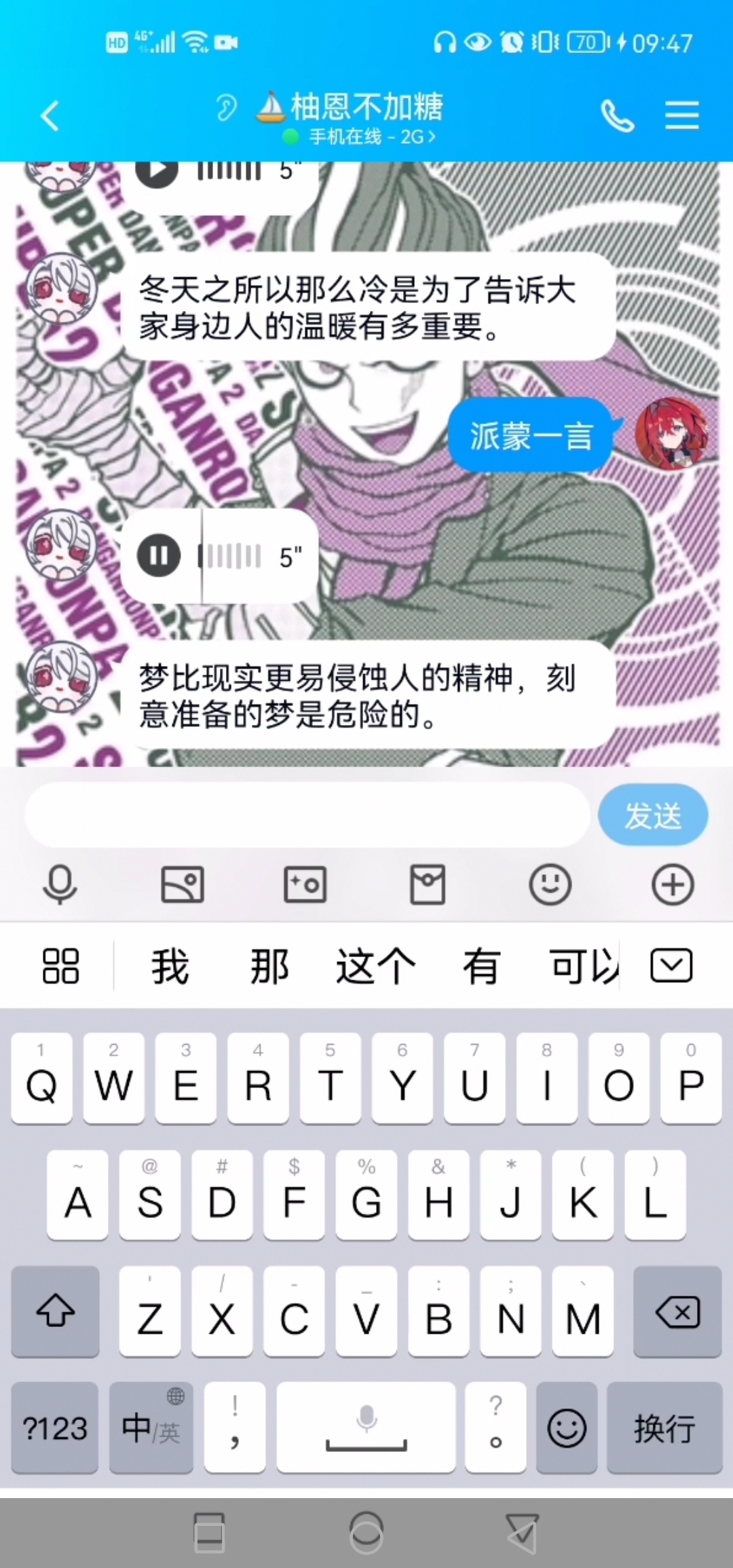Open the keyboard tools grid
This screenshot has width=733, height=1568.
pos(60,965)
